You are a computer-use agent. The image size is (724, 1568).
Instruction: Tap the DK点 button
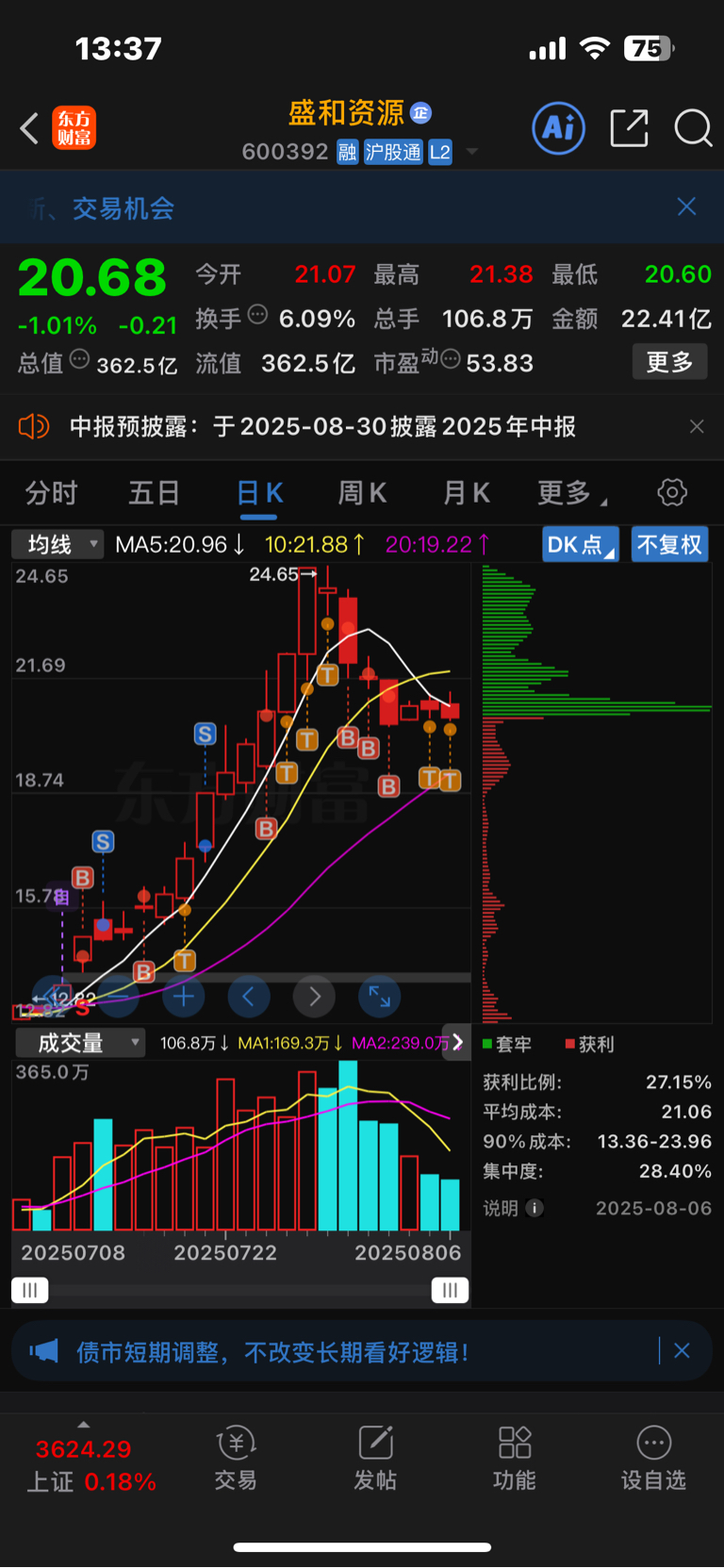[x=581, y=544]
